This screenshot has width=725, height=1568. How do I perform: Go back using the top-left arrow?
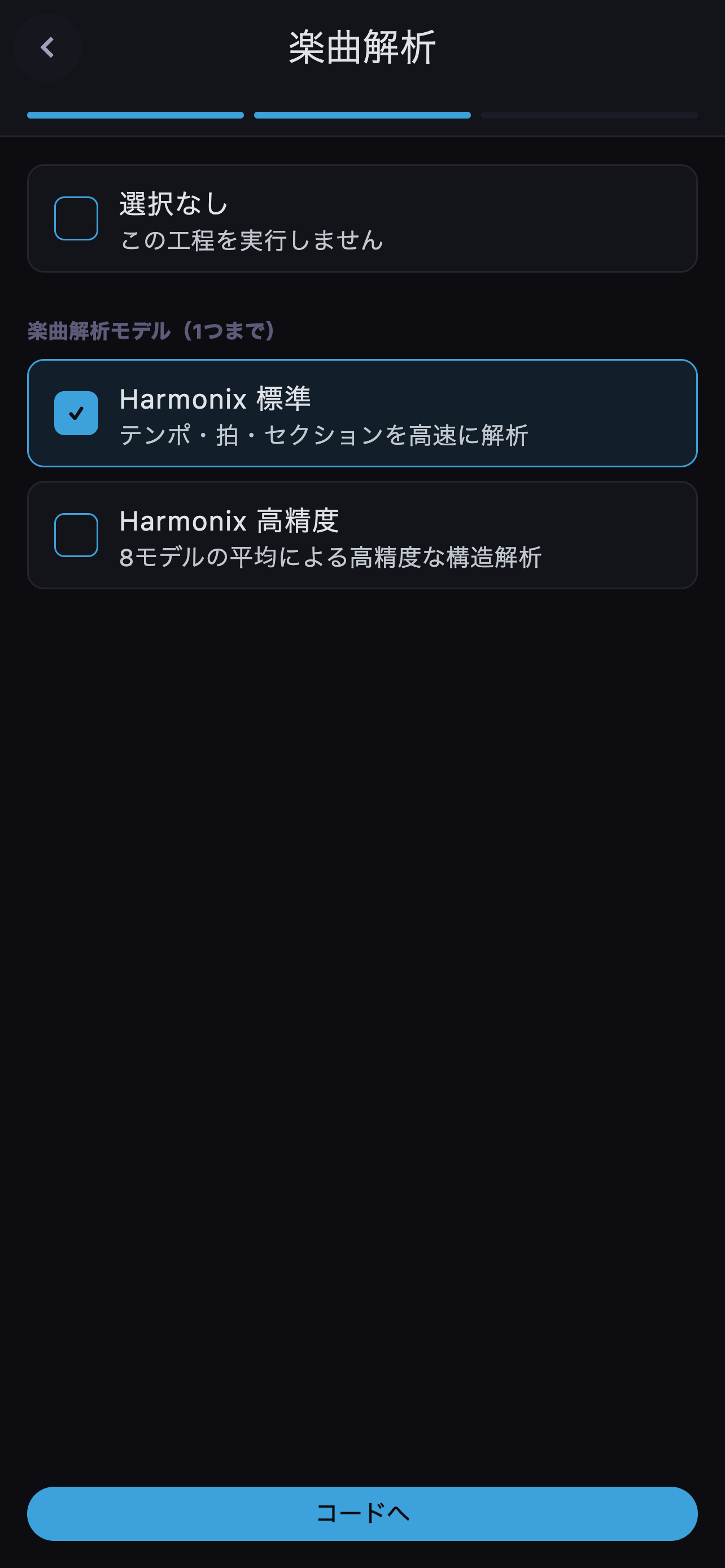tap(47, 47)
